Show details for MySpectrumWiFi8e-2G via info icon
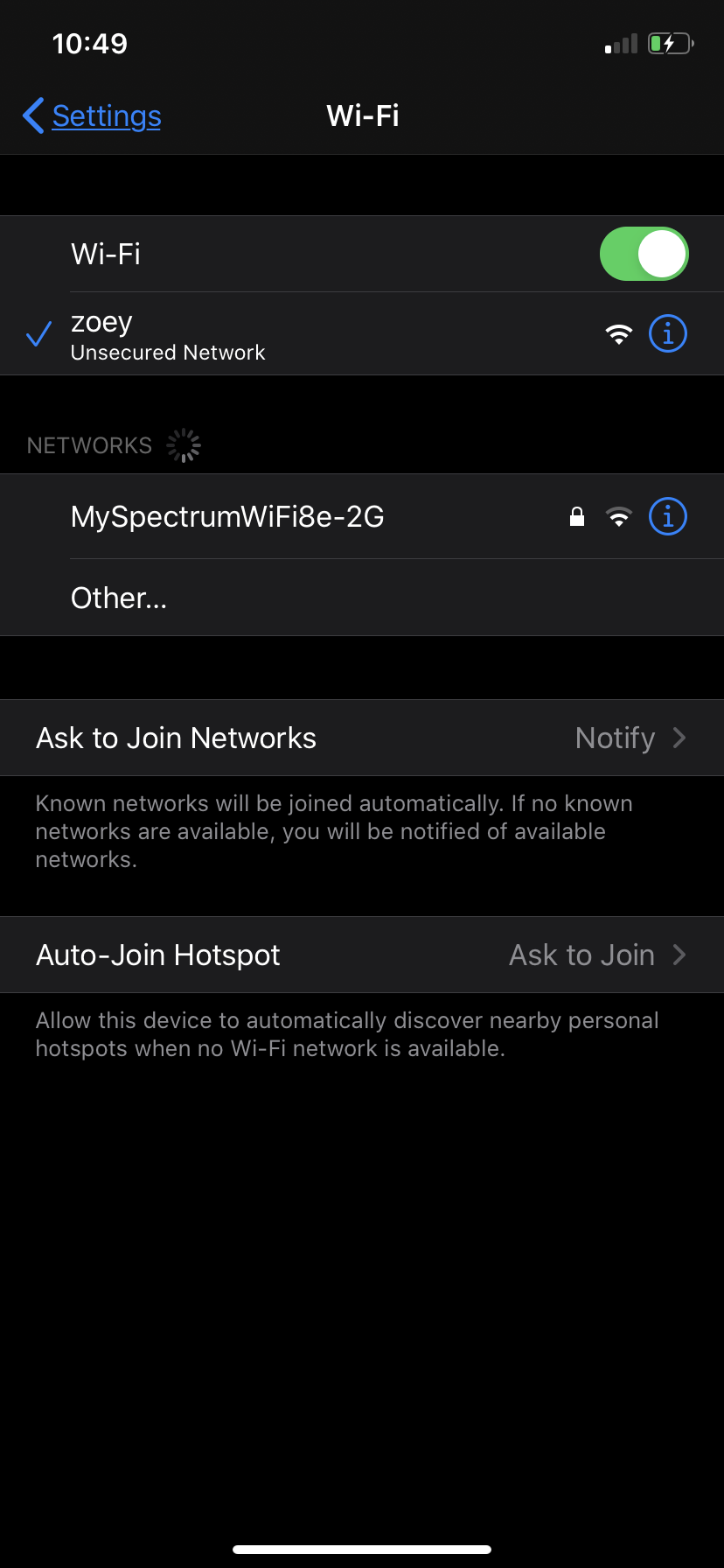 [668, 517]
